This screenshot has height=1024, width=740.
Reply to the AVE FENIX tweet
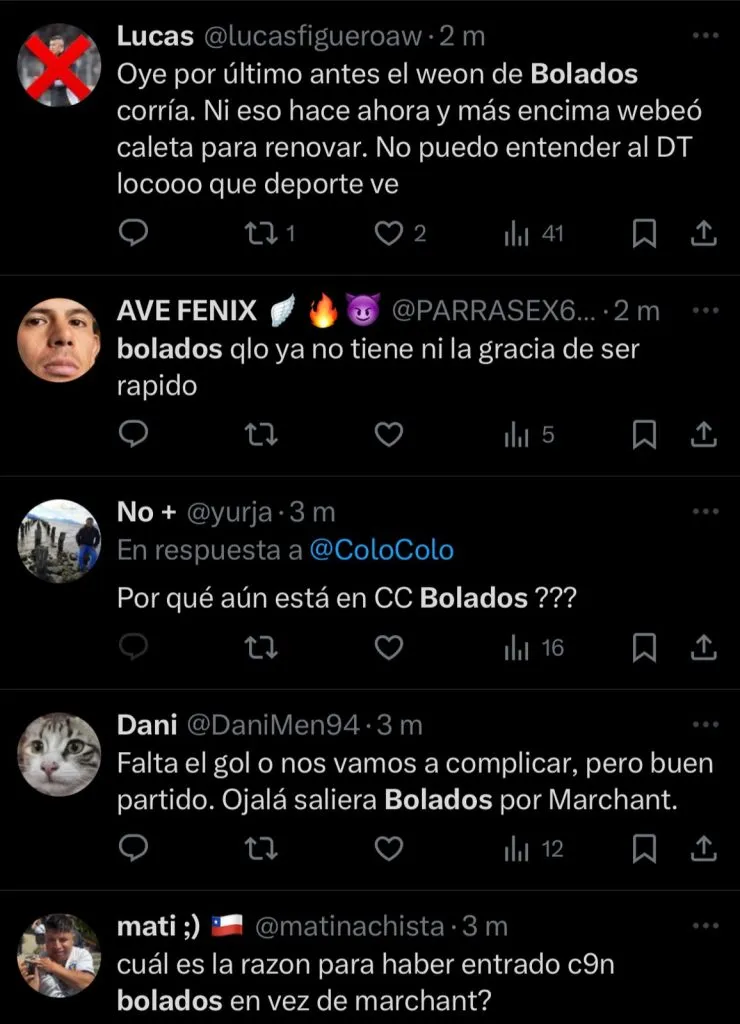[x=133, y=434]
